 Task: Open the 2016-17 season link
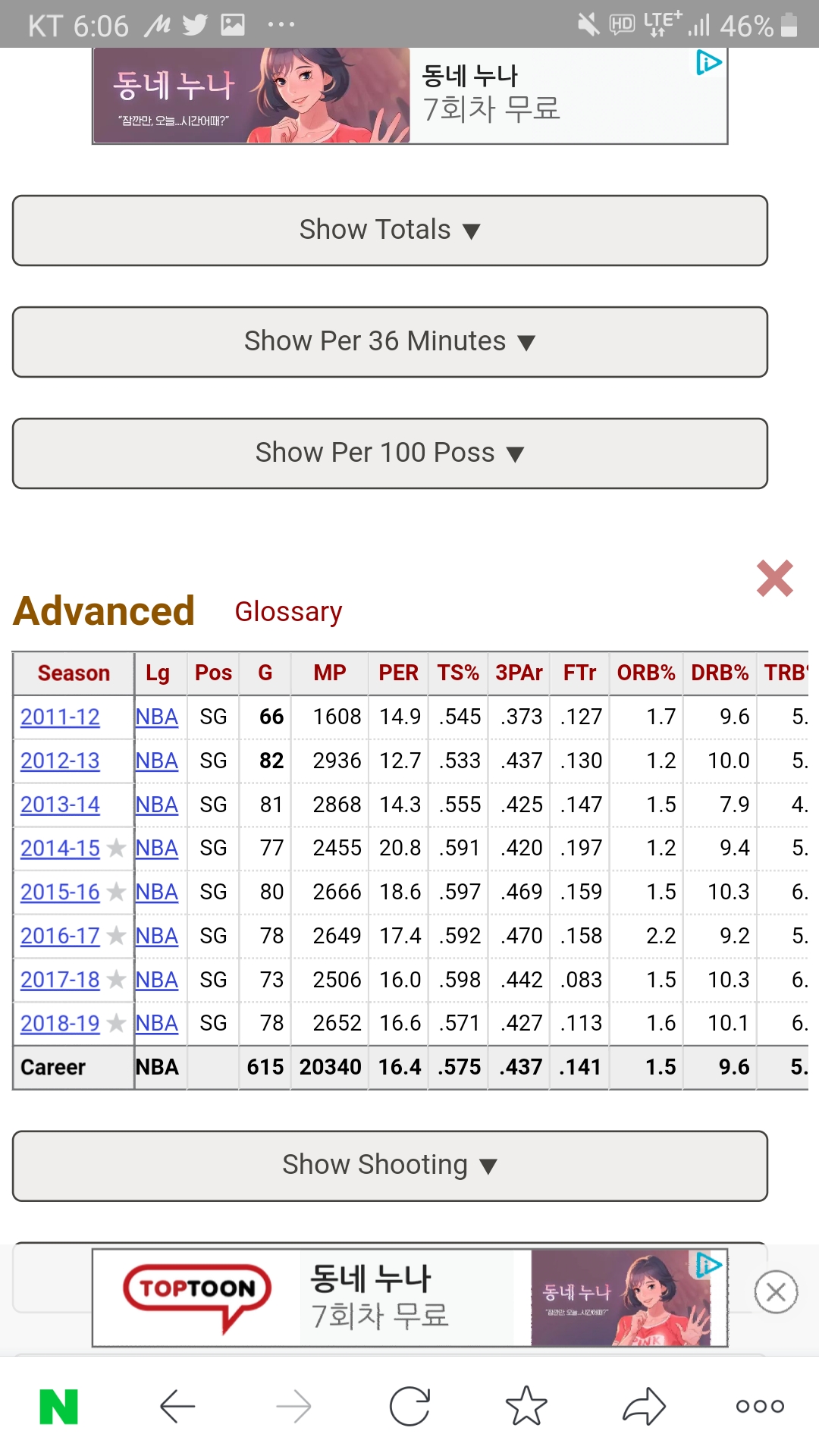[x=60, y=937]
